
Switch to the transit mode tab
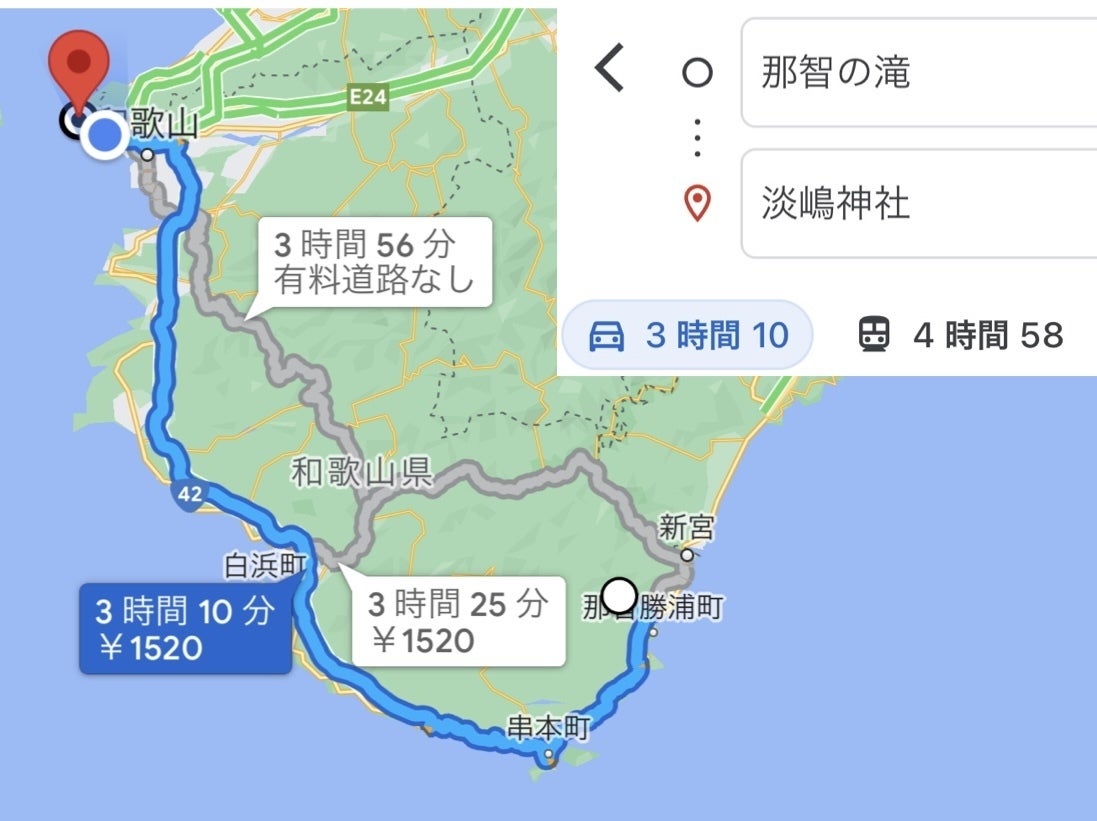tap(961, 336)
